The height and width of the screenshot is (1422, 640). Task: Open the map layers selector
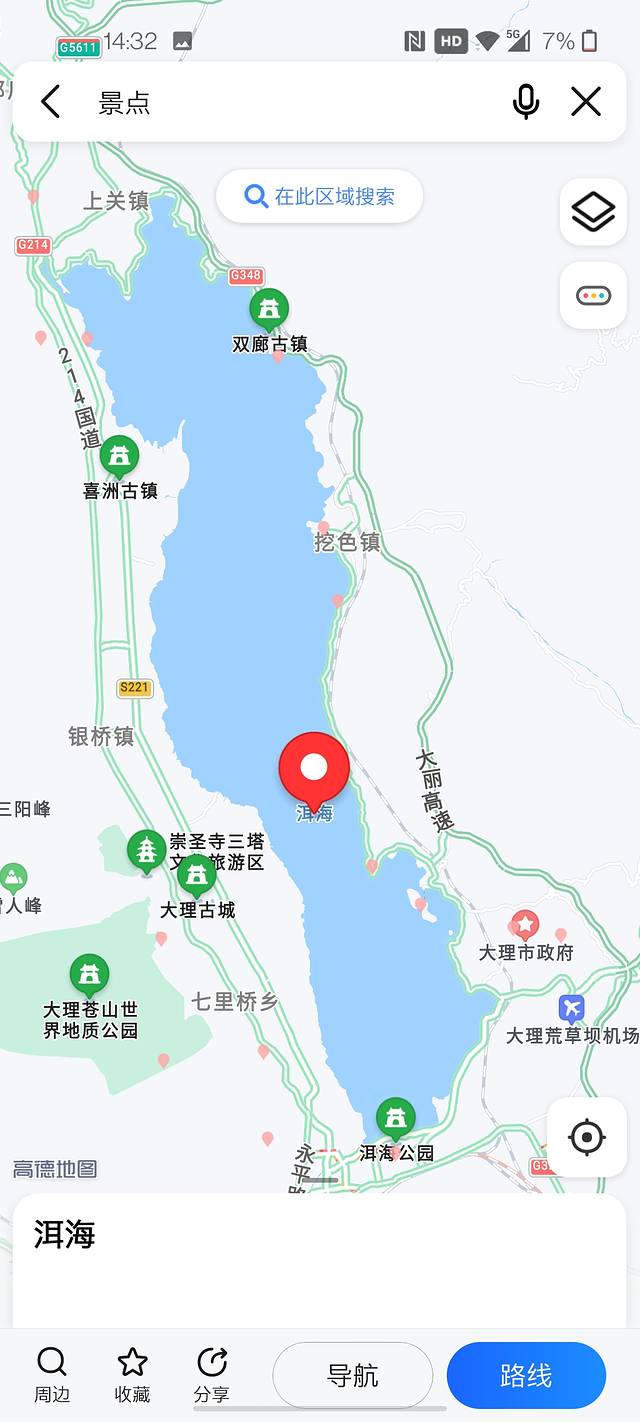(x=593, y=212)
